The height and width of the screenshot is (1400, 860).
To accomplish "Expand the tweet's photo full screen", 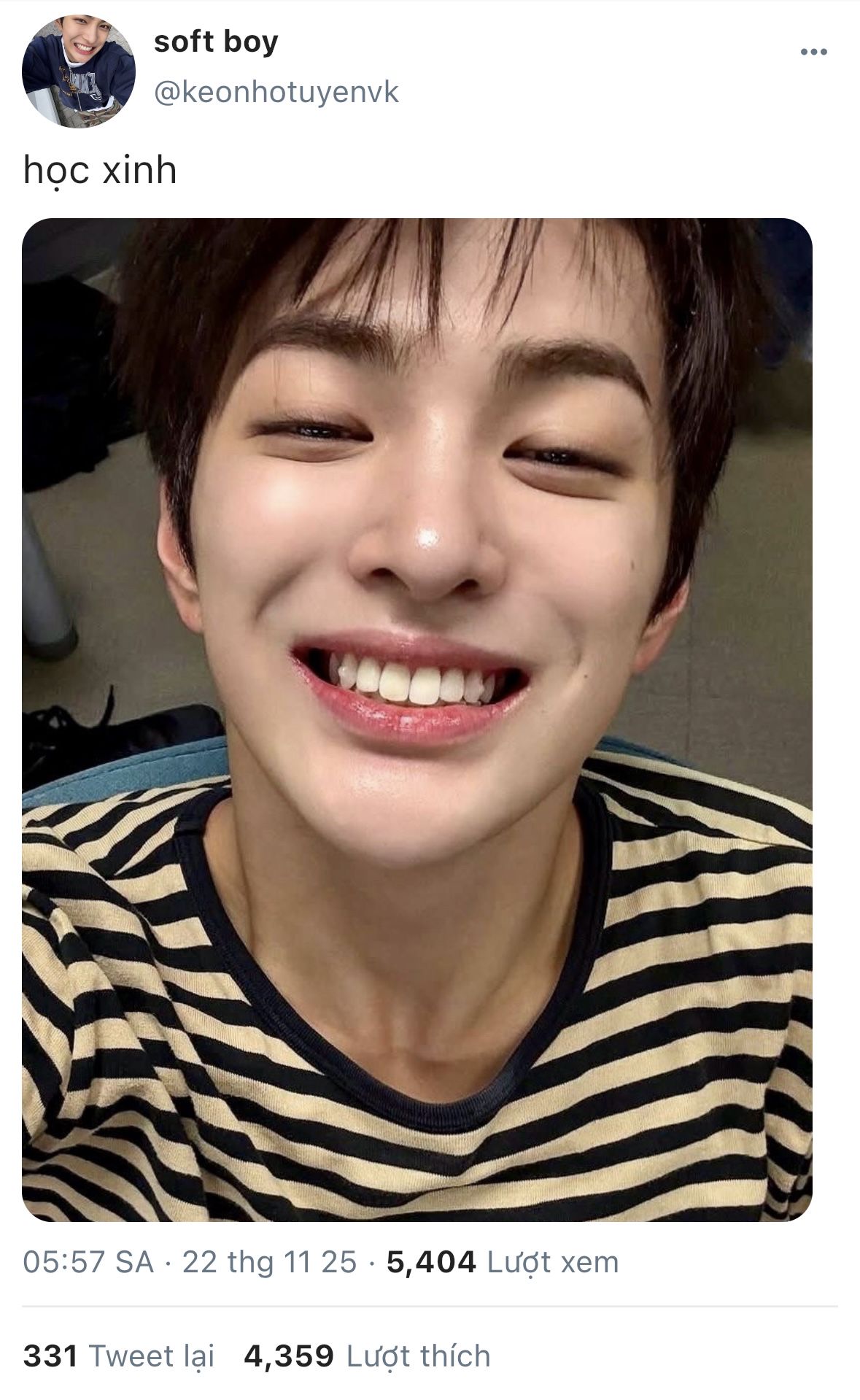I will tap(417, 719).
